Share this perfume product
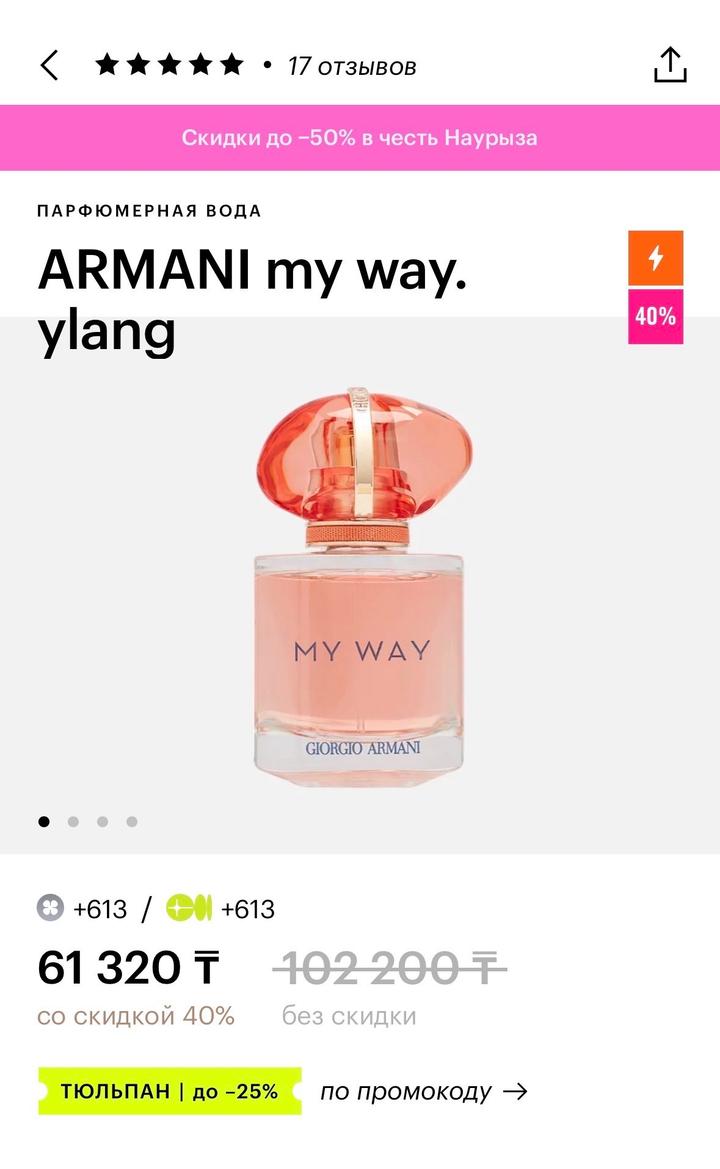The image size is (720, 1169). (670, 66)
